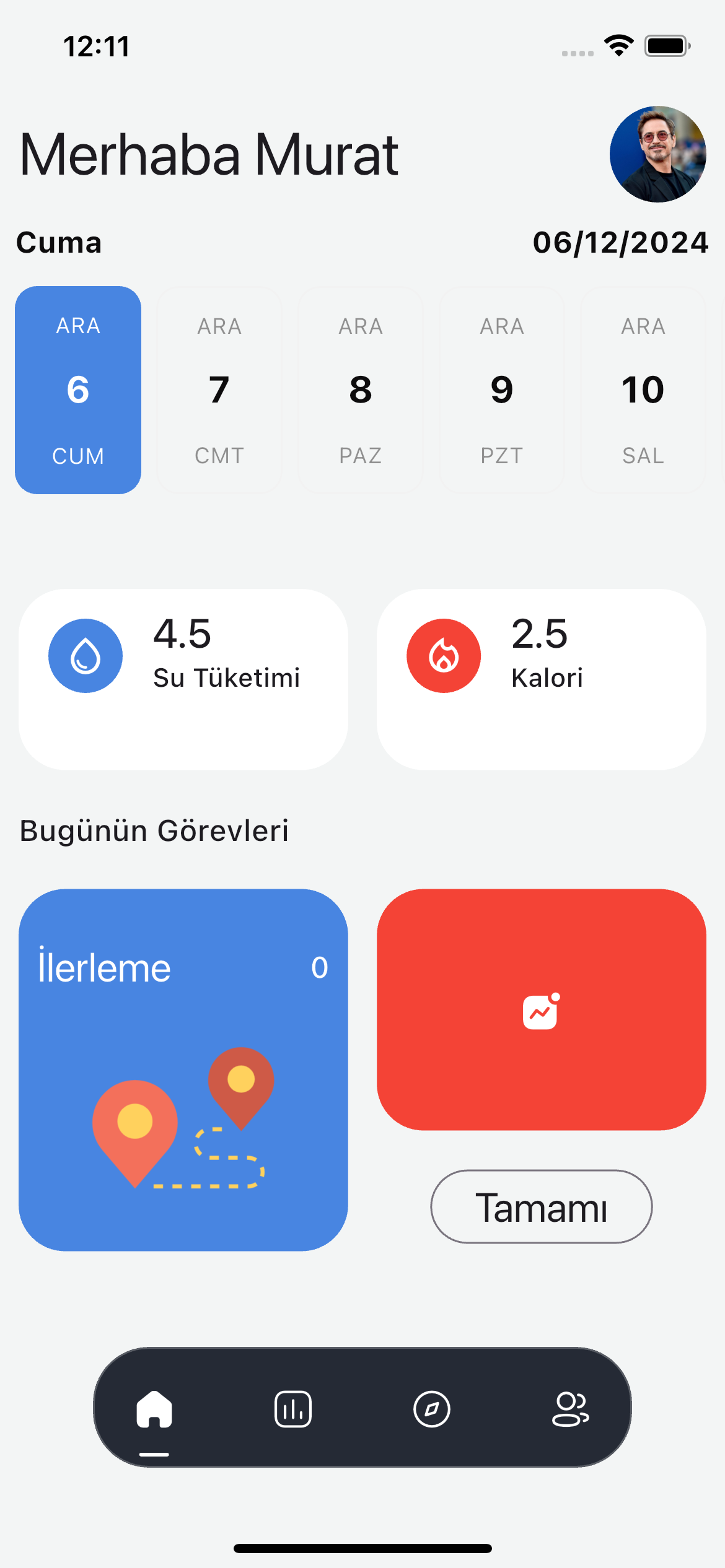Open the Su Tüketimi card
Screen dimensions: 725x1568
(183, 679)
